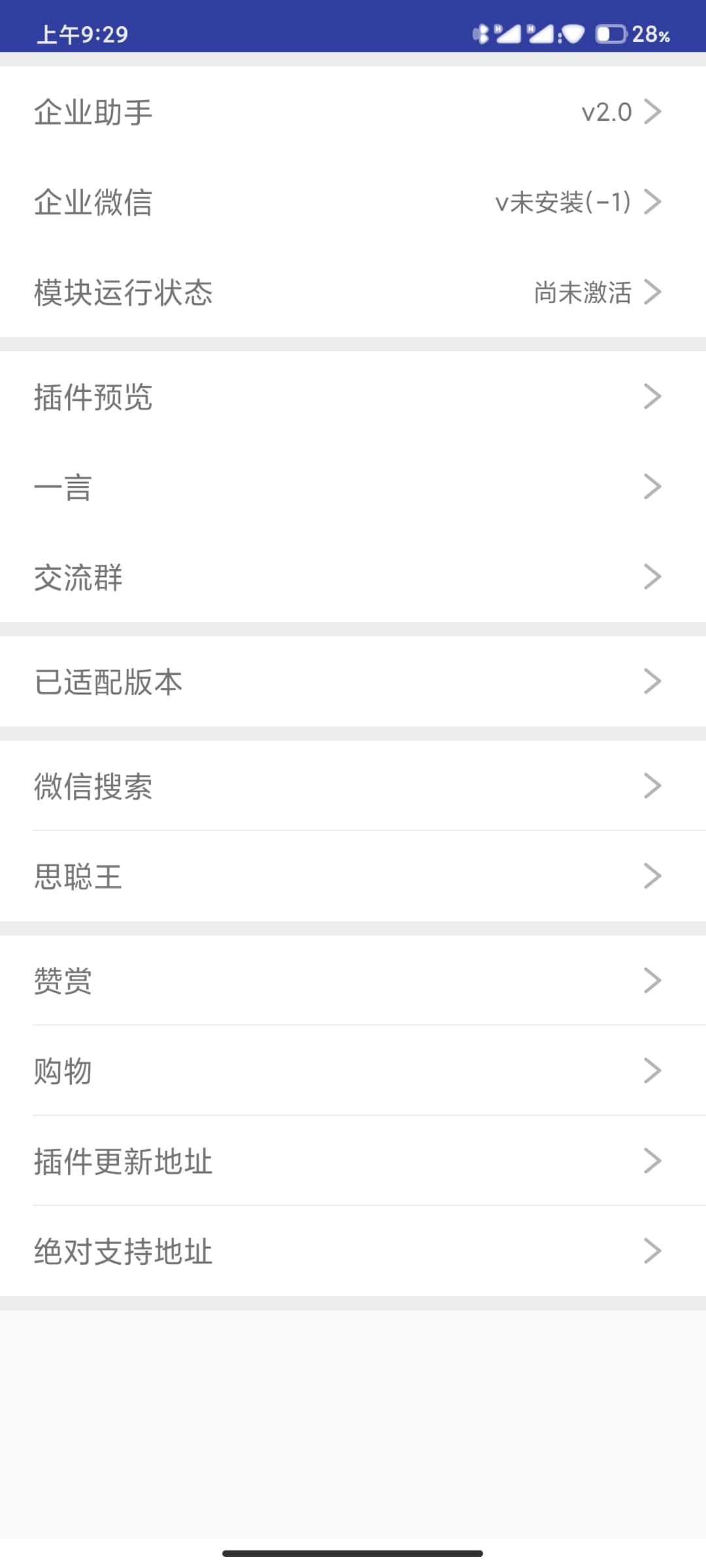Open the 企业助手 v2.0 row

click(353, 112)
